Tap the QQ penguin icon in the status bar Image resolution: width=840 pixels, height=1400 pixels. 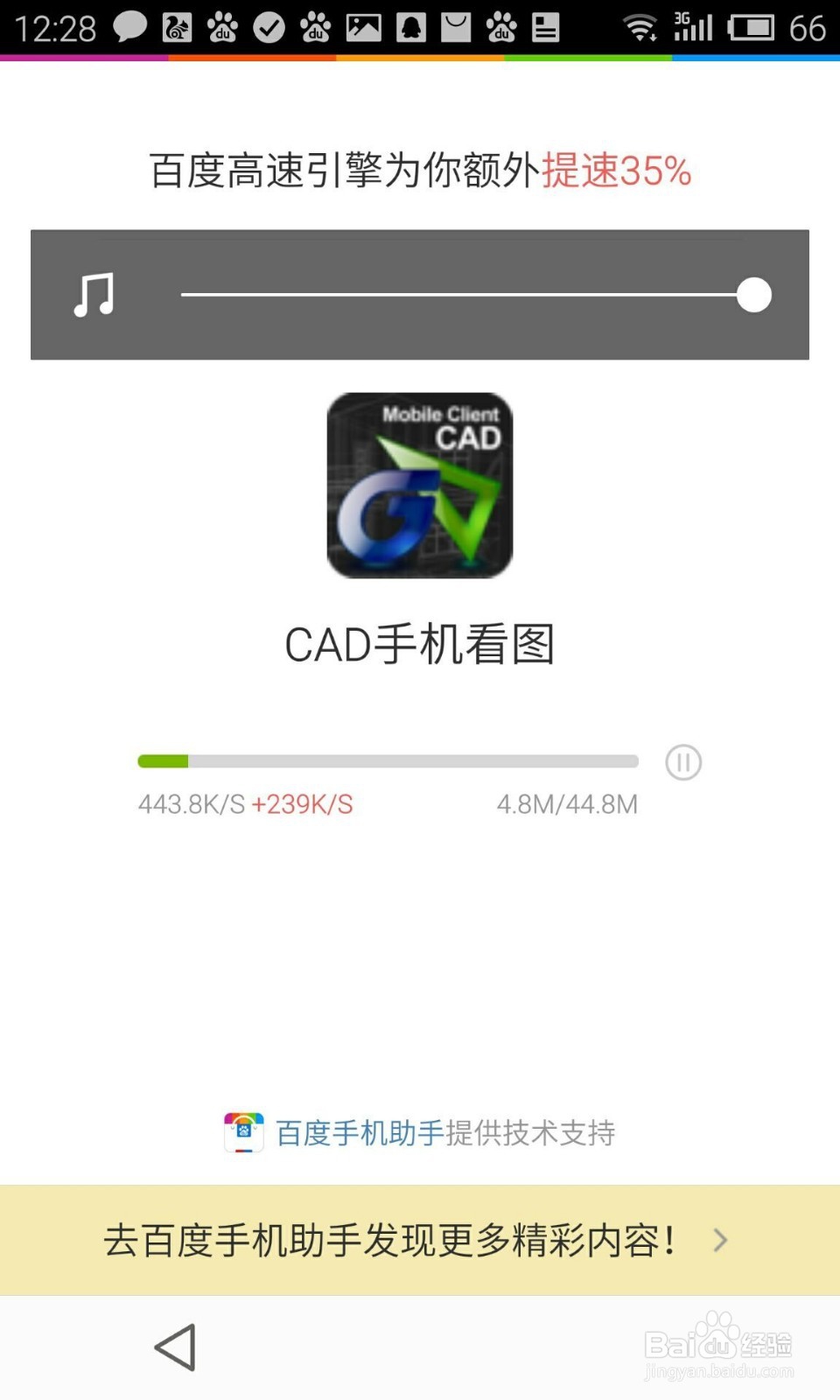click(408, 26)
